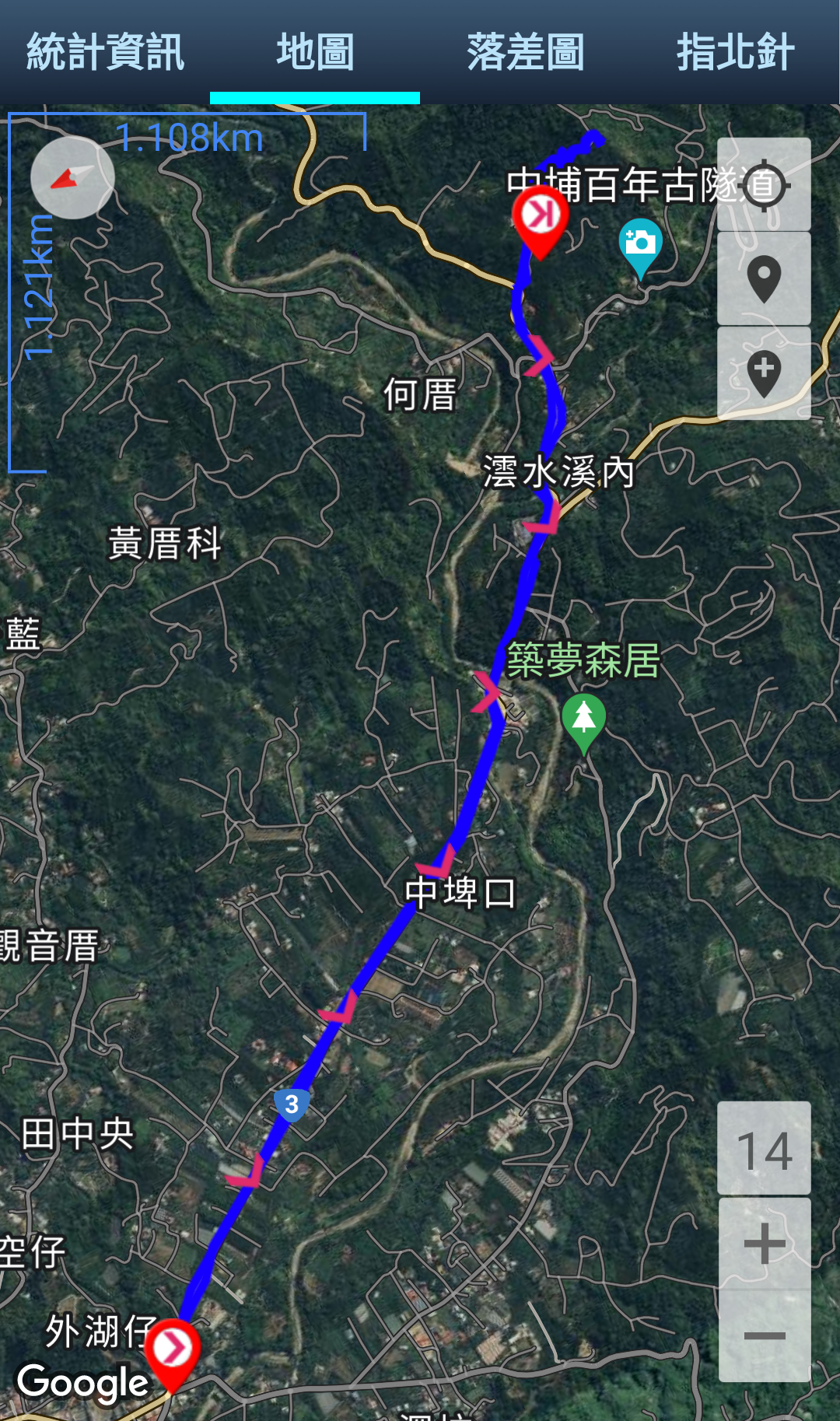Switch to the 統計資訊 tab

pyautogui.click(x=105, y=53)
